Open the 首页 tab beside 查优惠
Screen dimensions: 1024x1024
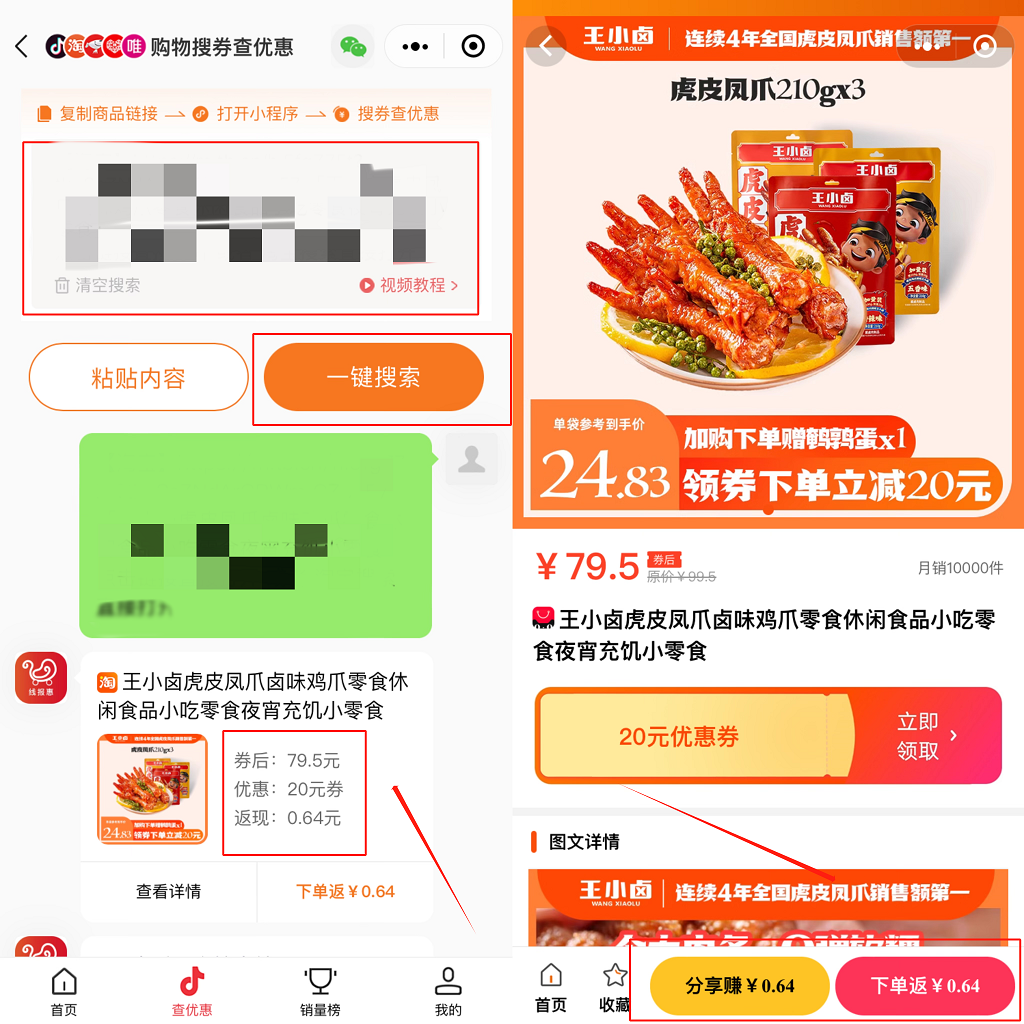tap(64, 992)
